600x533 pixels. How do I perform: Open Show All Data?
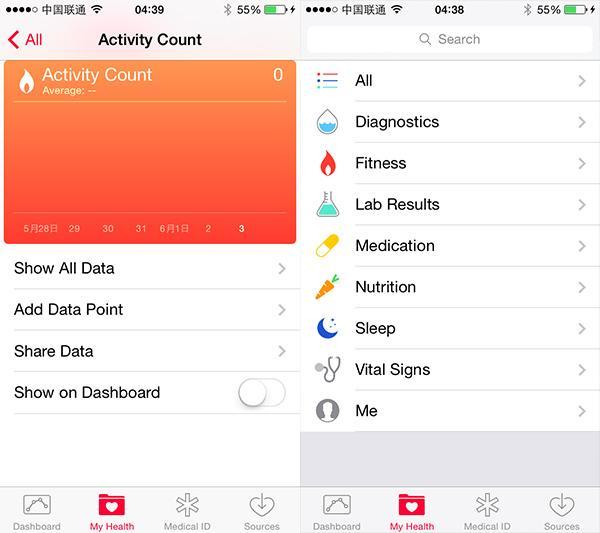tap(150, 268)
